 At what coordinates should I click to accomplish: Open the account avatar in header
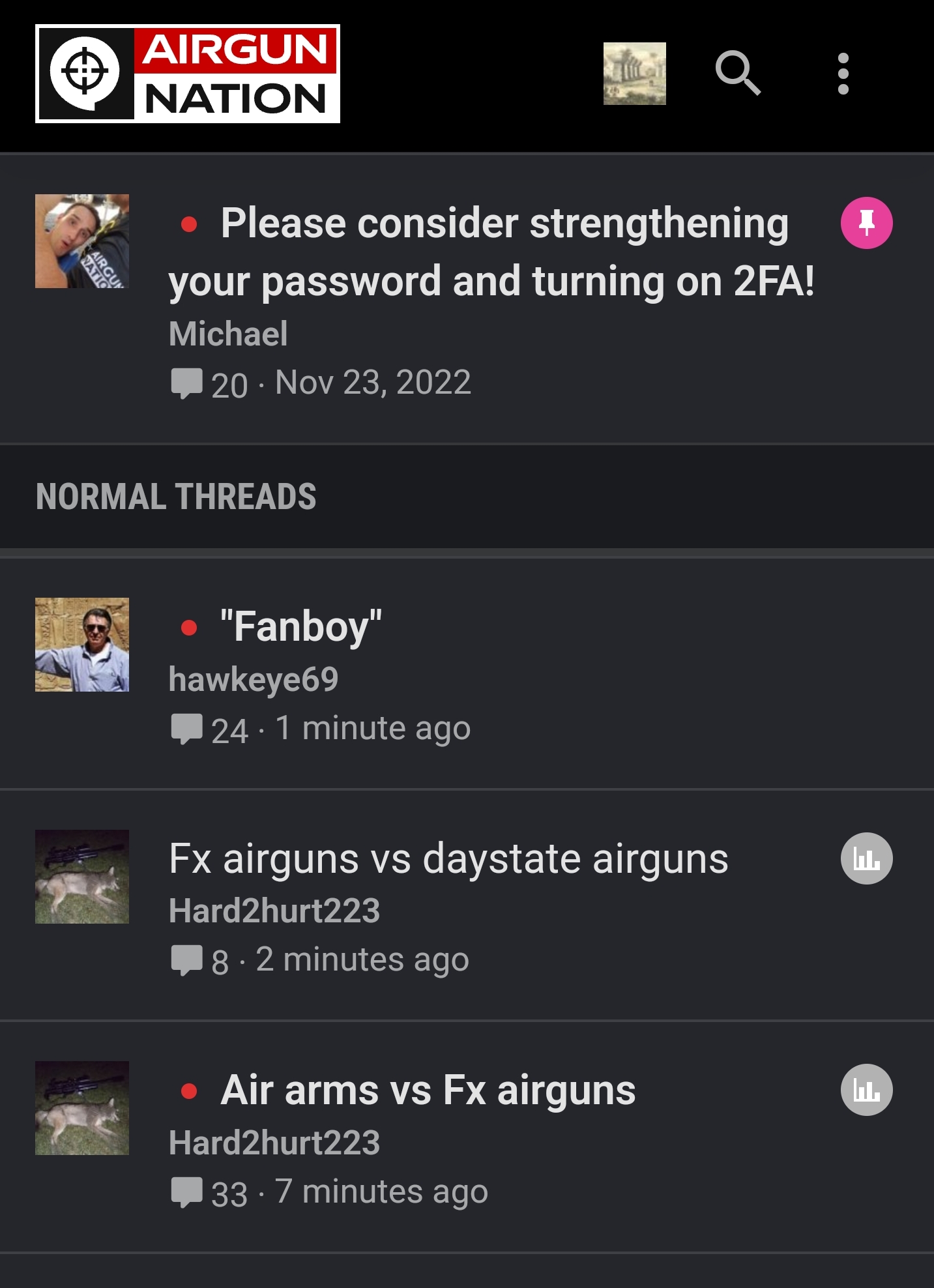[634, 74]
